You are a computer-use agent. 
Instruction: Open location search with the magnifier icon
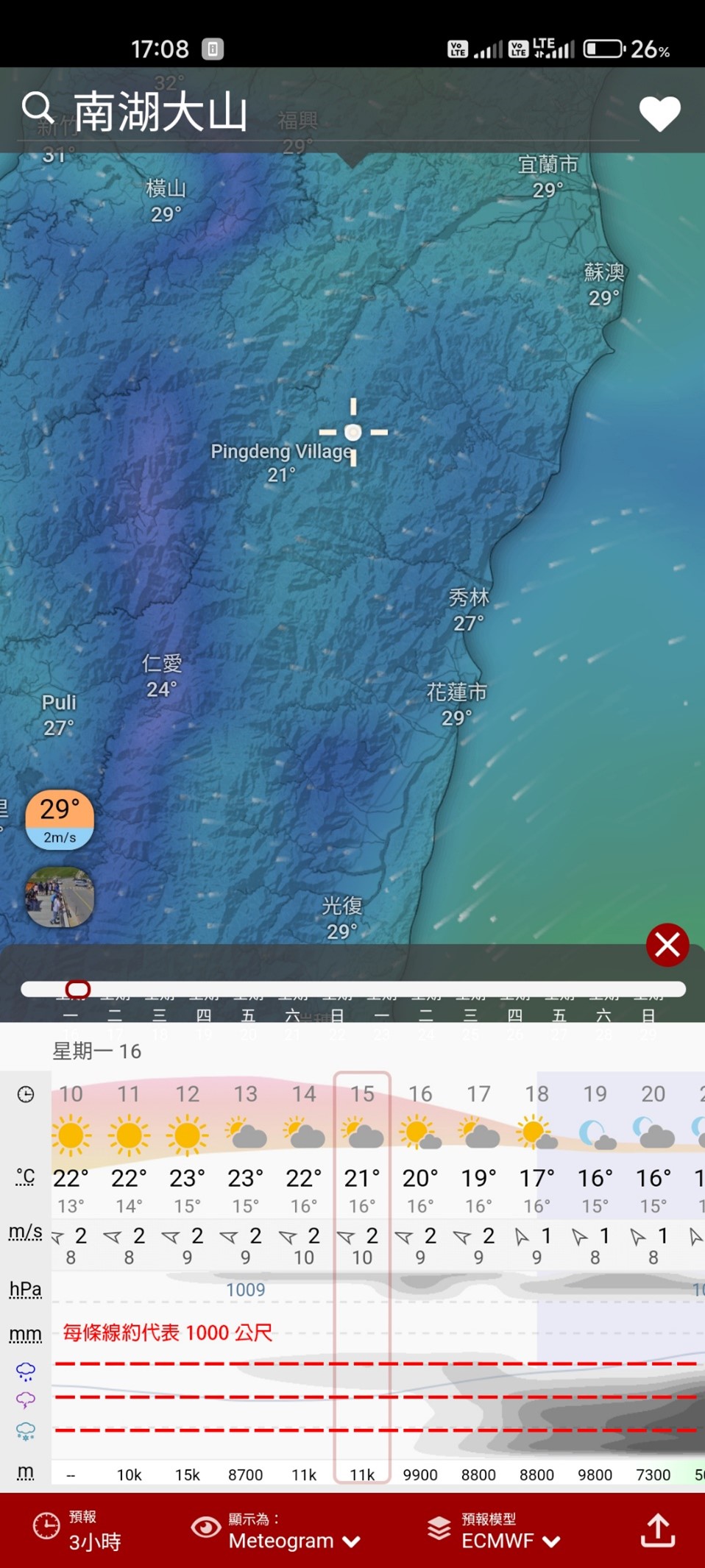[x=38, y=110]
